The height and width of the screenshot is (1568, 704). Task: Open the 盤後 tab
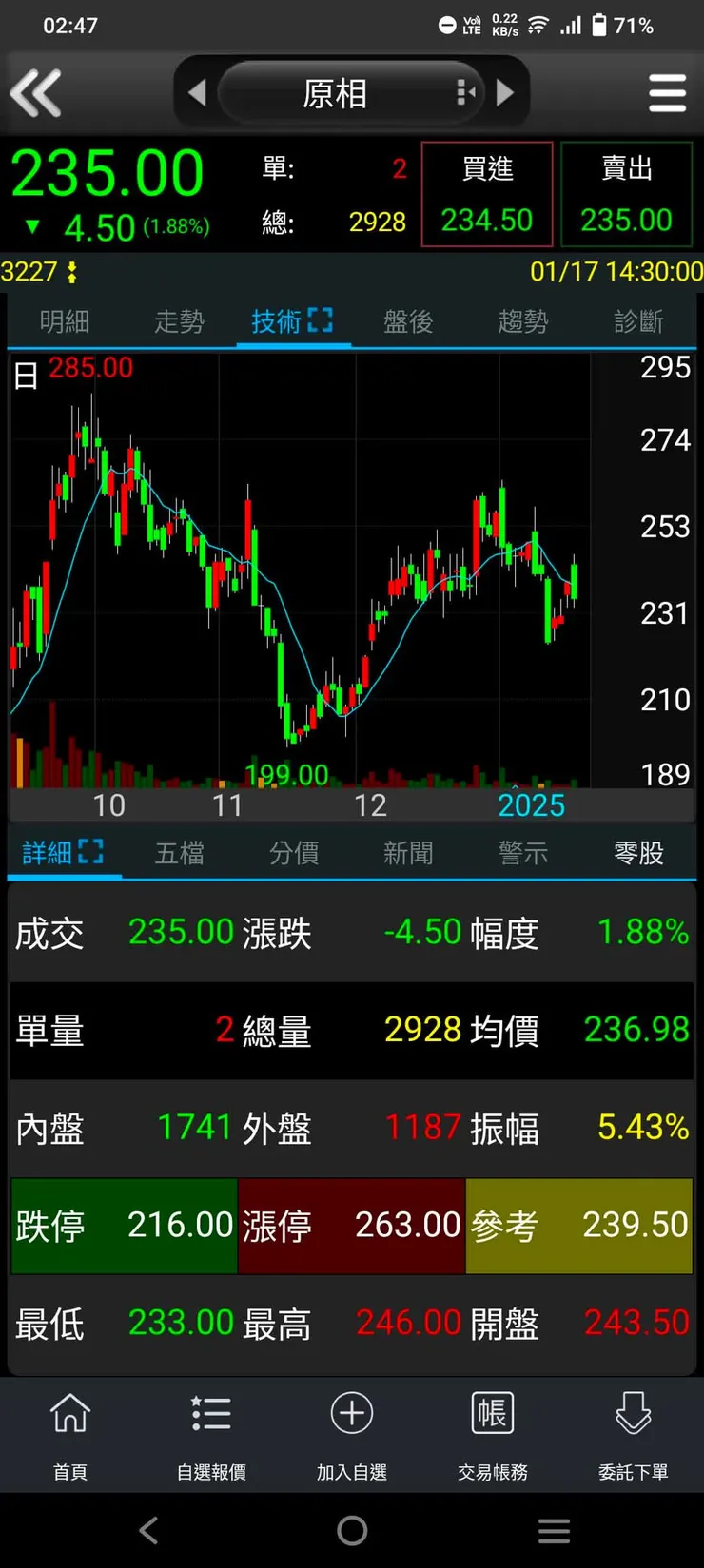[408, 322]
